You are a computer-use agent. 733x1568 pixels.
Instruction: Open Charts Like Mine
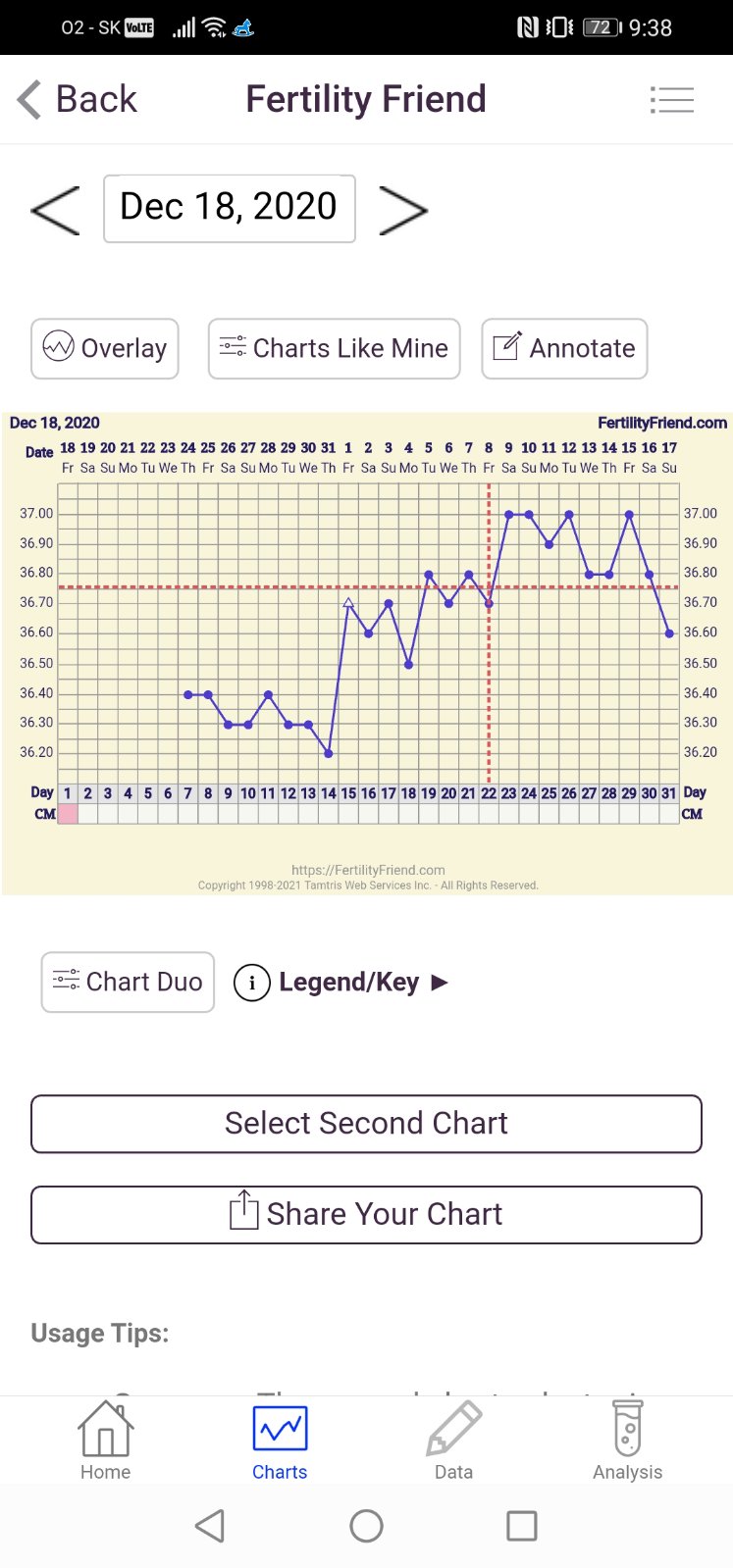[x=334, y=348]
